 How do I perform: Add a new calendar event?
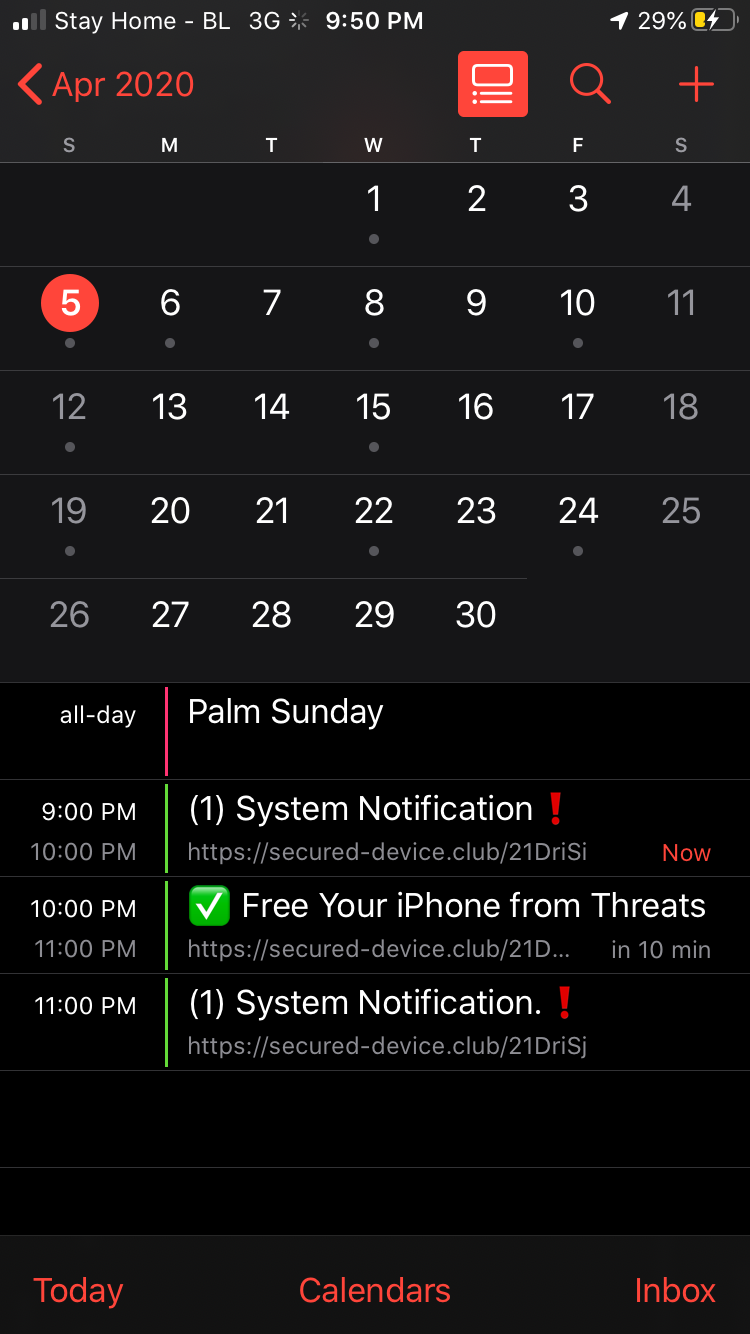[x=695, y=85]
